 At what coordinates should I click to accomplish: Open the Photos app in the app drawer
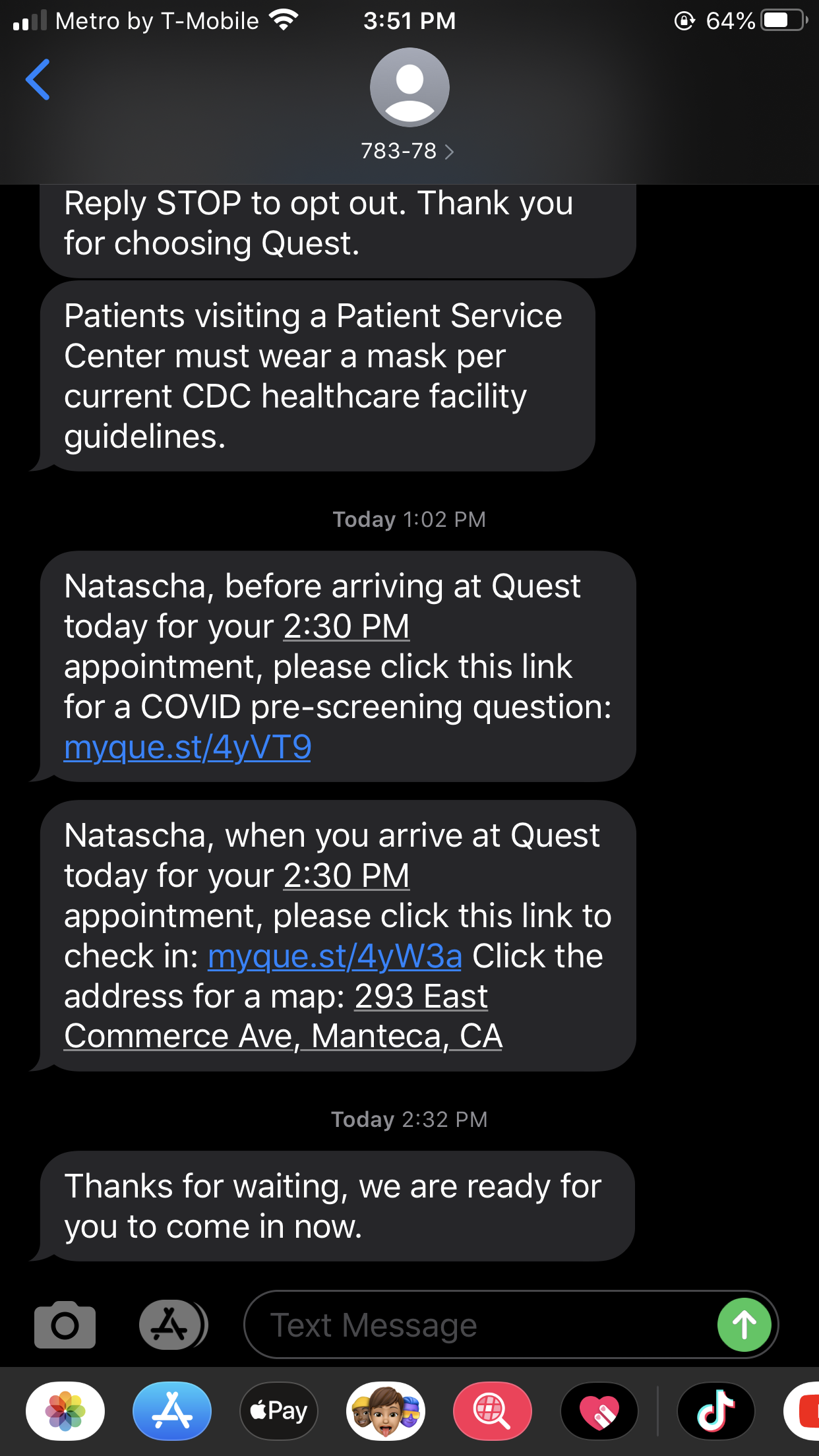coord(65,1411)
